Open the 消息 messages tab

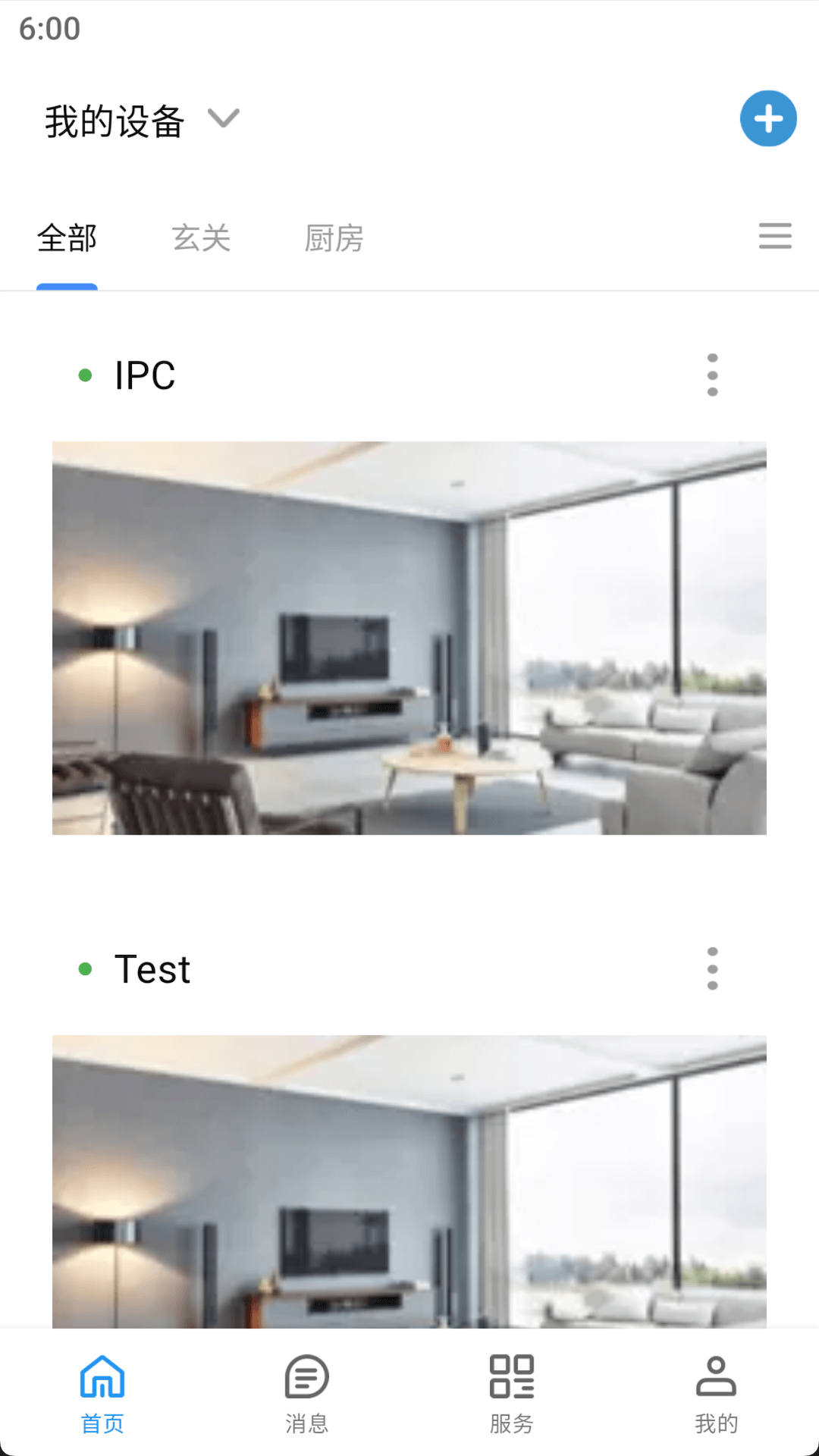tap(307, 1392)
